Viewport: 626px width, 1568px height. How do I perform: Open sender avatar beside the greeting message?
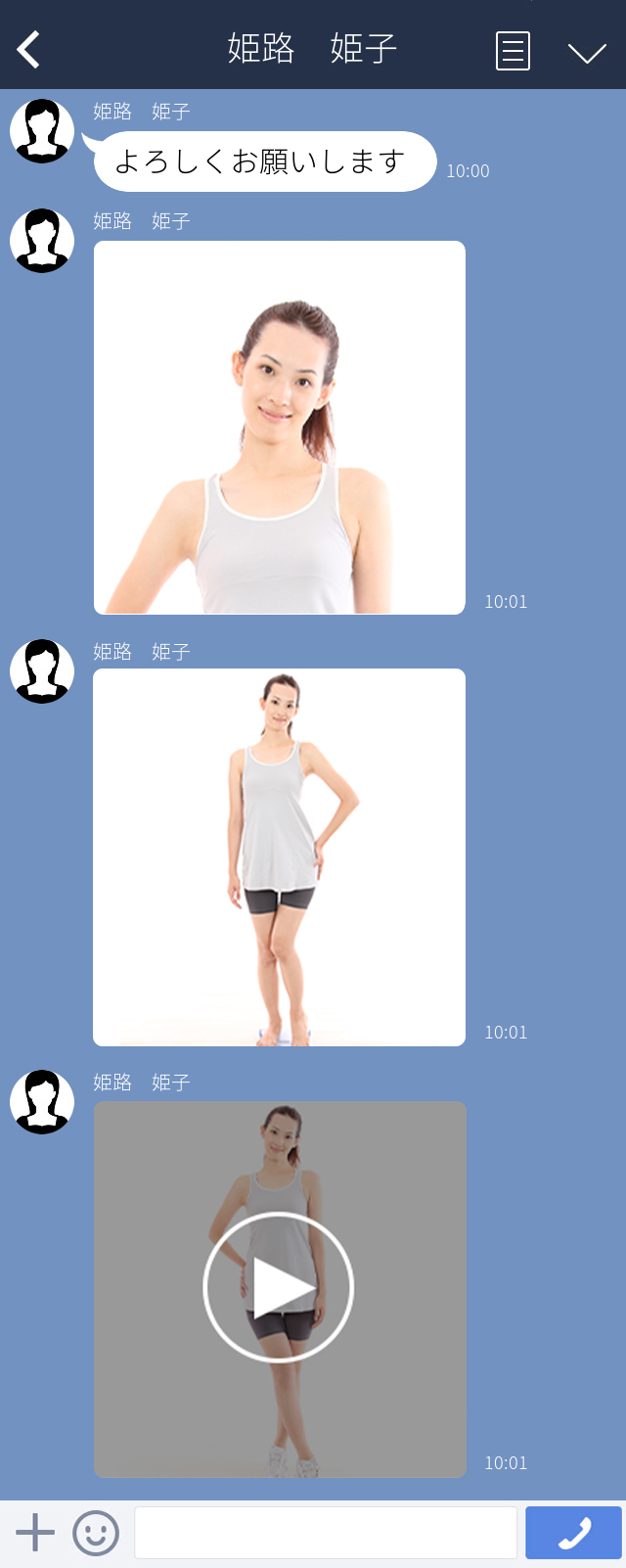[x=42, y=131]
